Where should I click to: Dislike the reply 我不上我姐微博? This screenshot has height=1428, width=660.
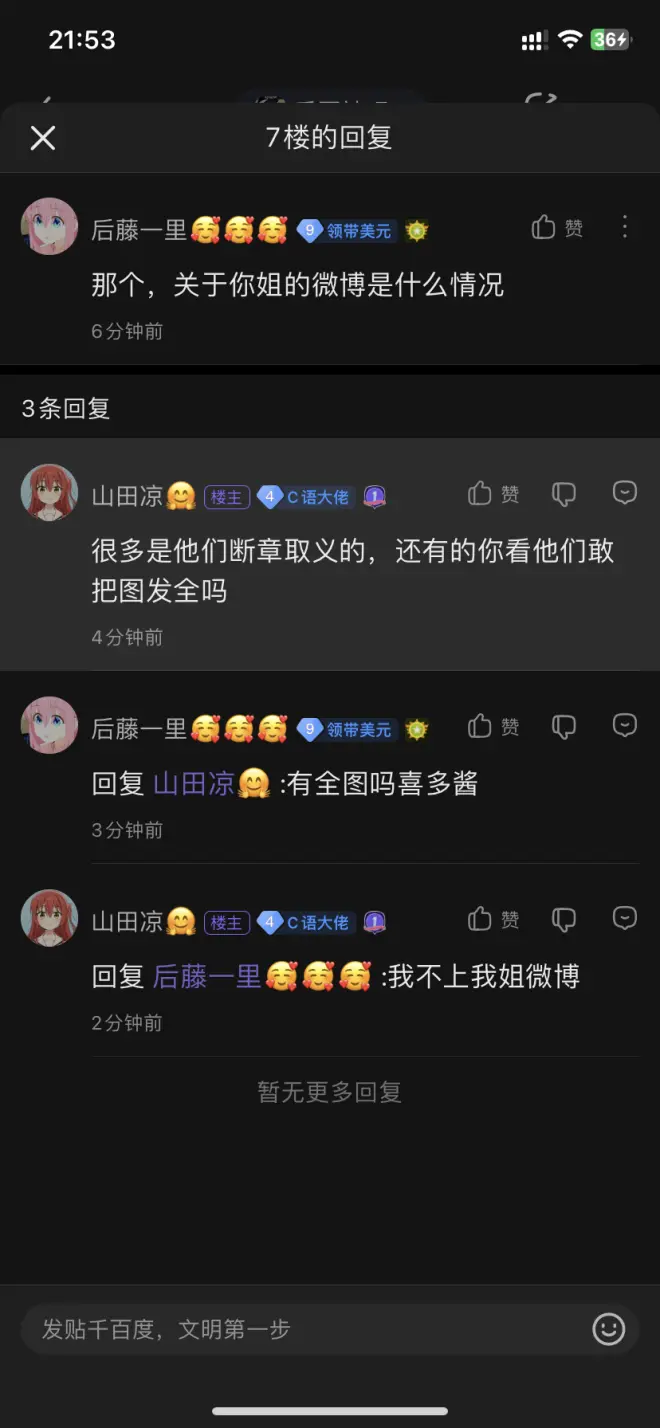click(564, 919)
